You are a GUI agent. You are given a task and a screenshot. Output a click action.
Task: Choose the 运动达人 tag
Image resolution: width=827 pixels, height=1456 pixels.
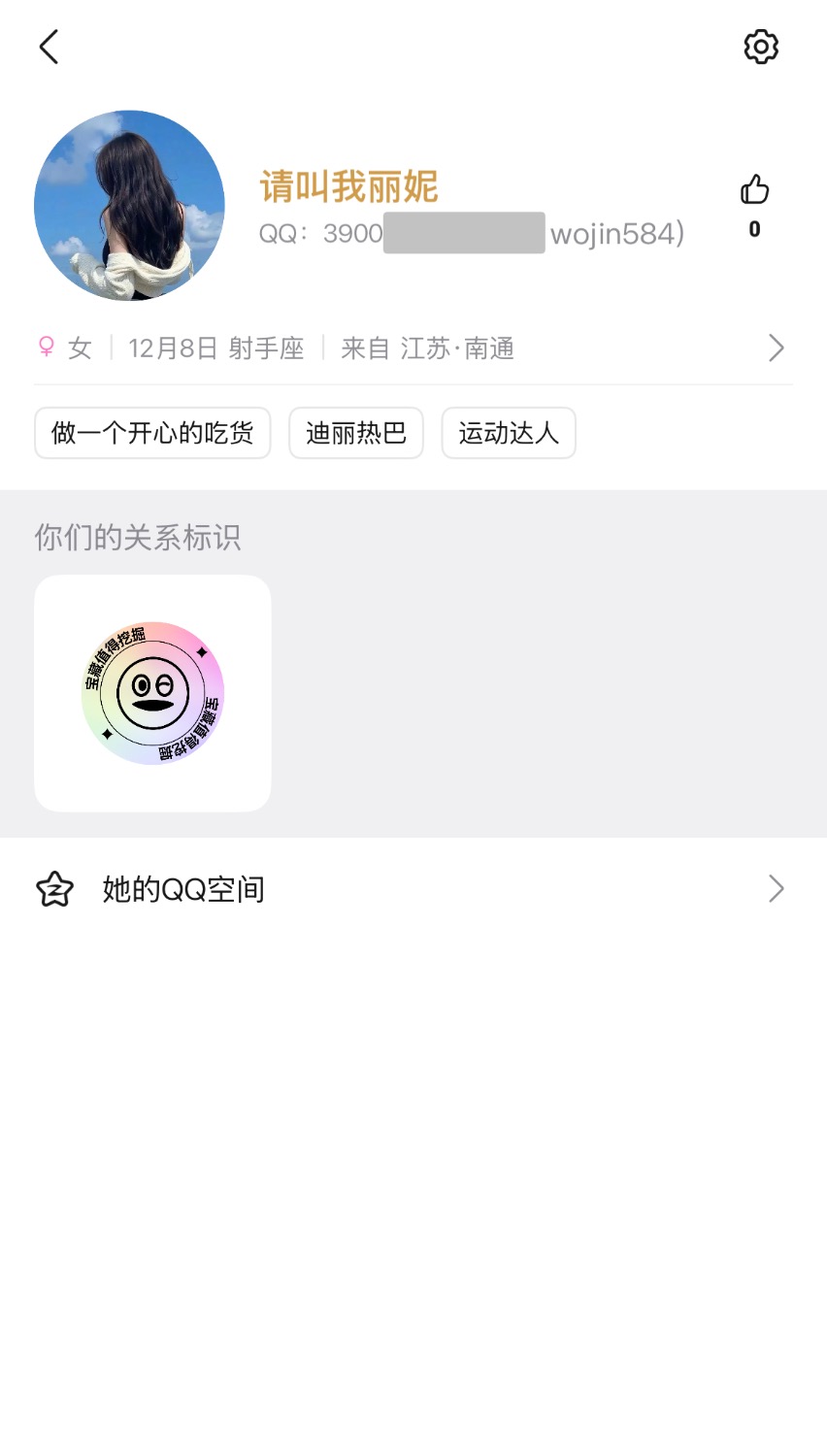[x=509, y=433]
